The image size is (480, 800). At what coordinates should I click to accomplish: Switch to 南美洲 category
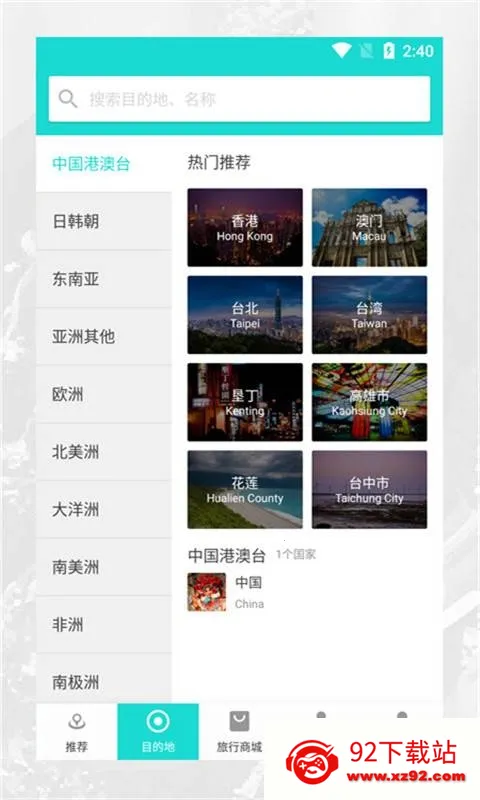(104, 567)
